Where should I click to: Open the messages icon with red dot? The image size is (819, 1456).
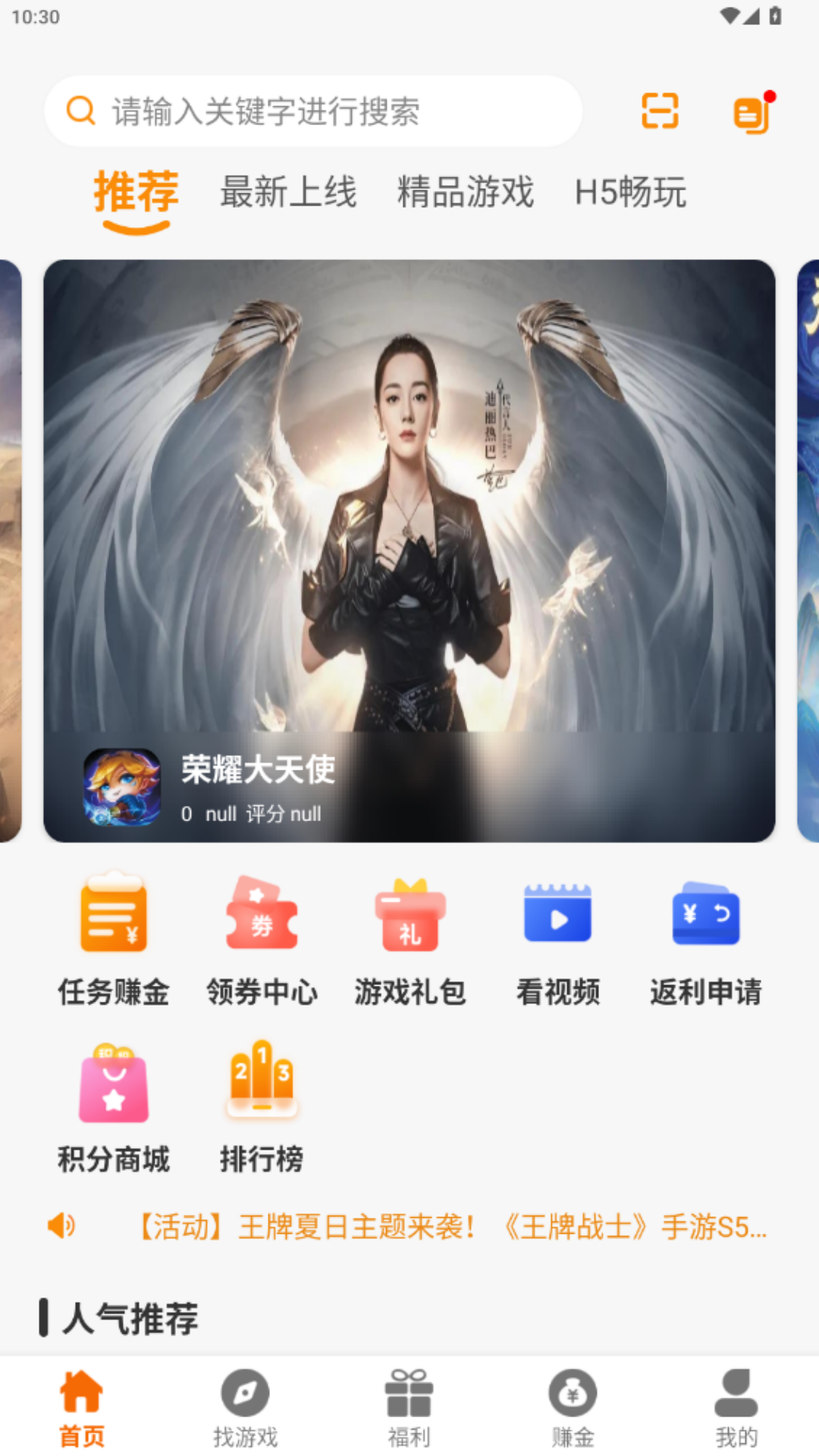pyautogui.click(x=755, y=112)
